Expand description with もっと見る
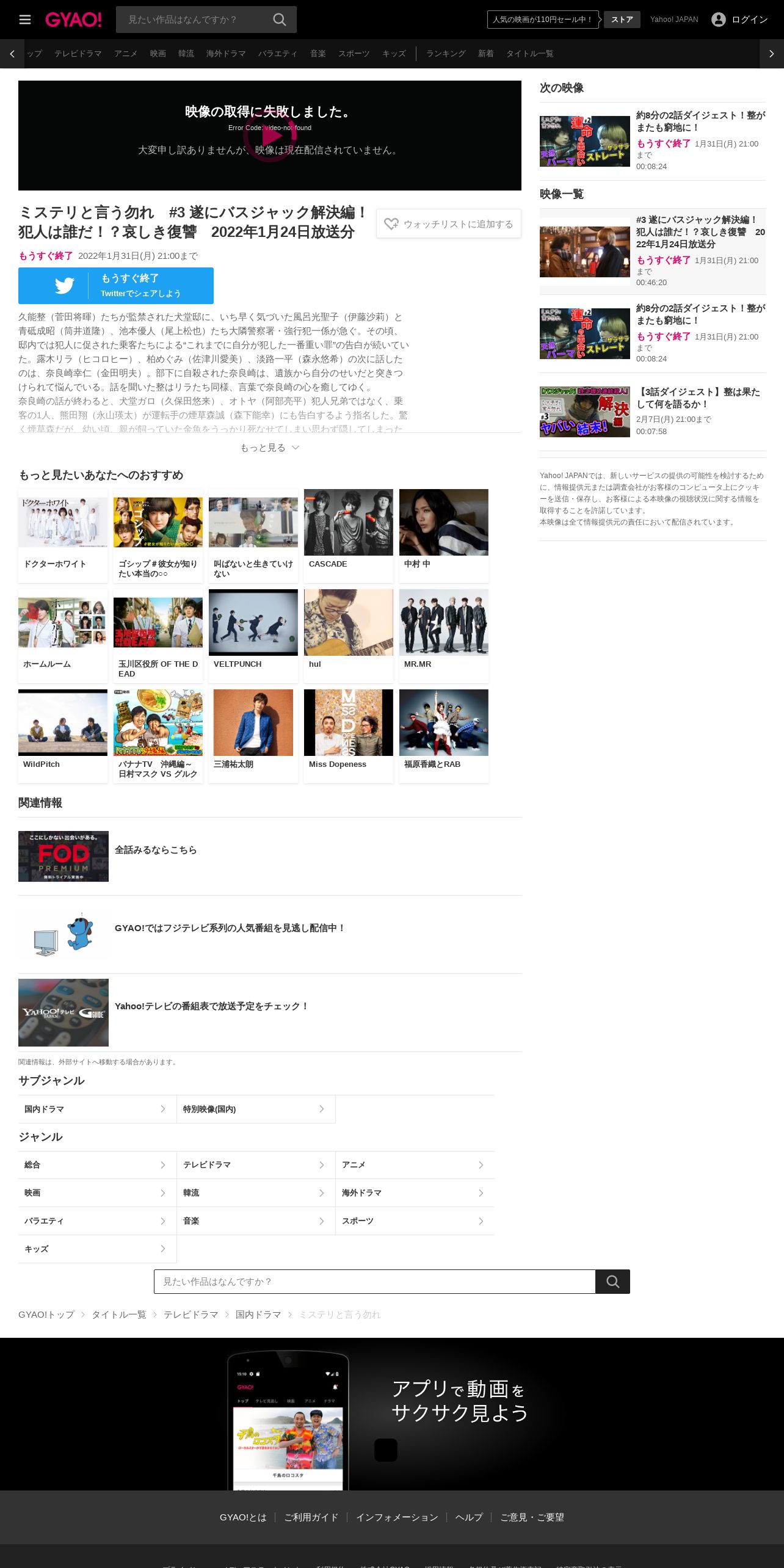This screenshot has width=784, height=1568. pos(269,448)
